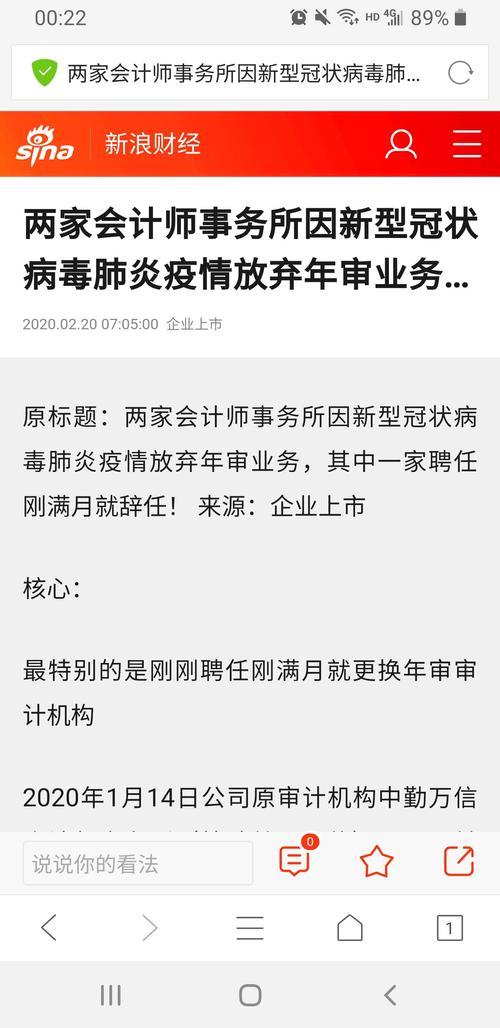The height and width of the screenshot is (1028, 500).
Task: Share the article using the share icon
Action: pyautogui.click(x=459, y=861)
